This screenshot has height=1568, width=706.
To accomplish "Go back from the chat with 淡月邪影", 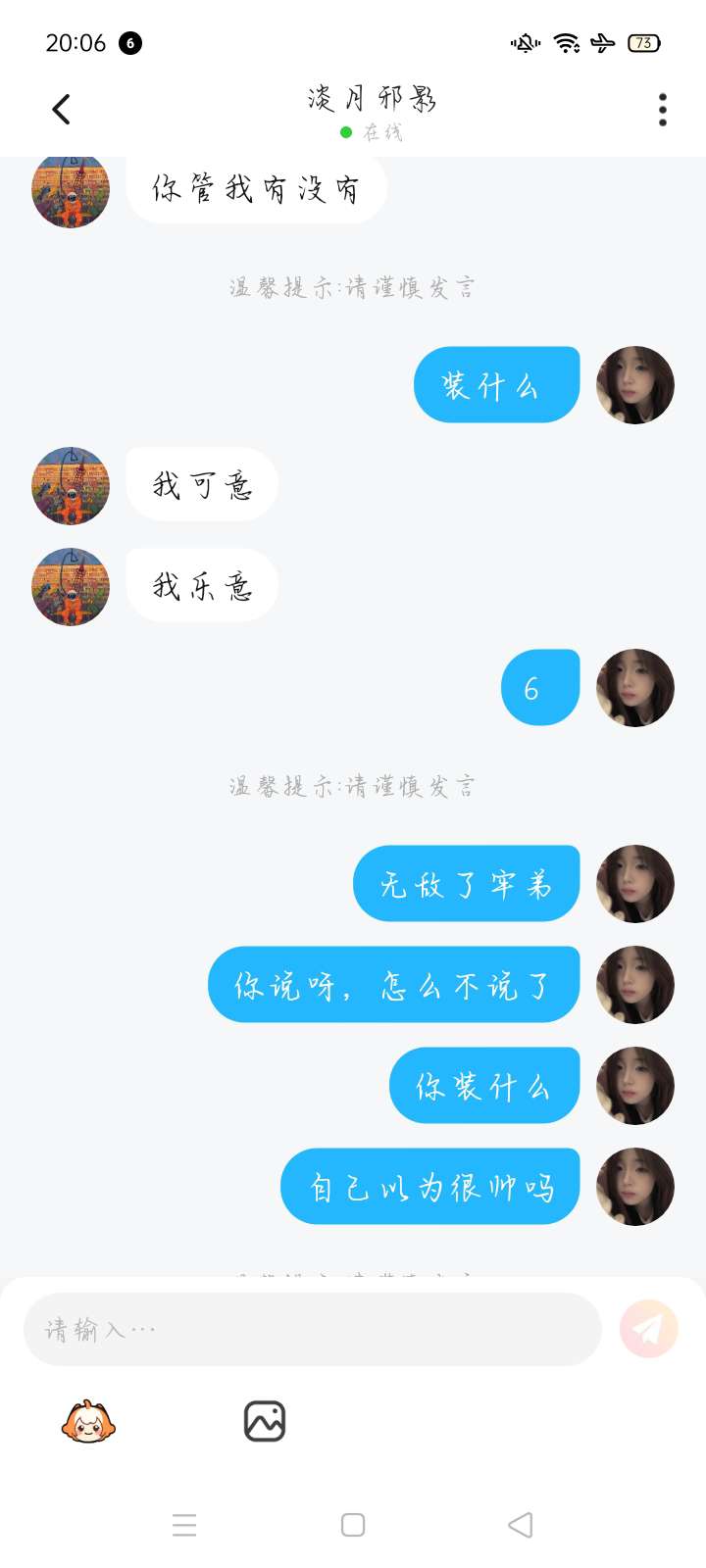I will (61, 109).
